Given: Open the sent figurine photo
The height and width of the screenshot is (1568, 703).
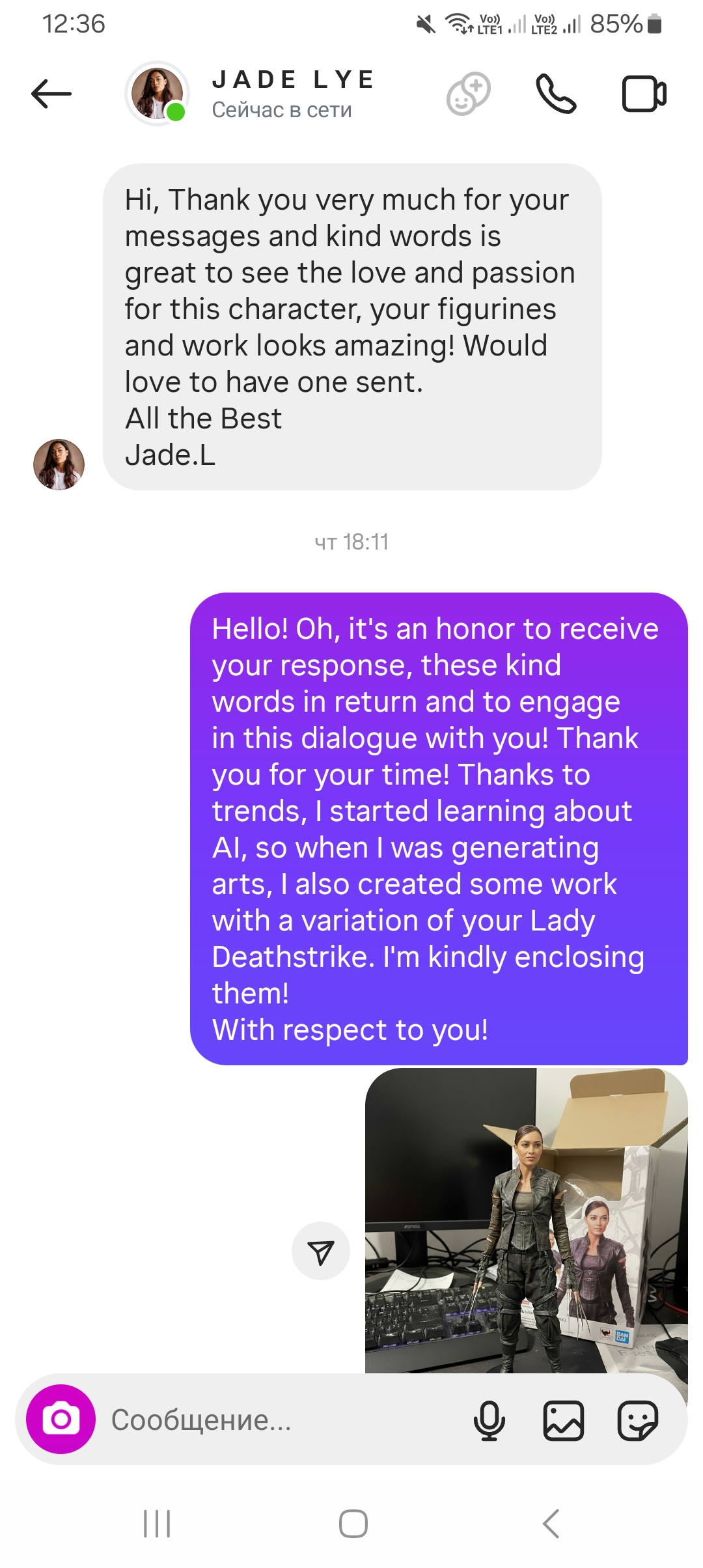Looking at the screenshot, I should (x=526, y=1218).
